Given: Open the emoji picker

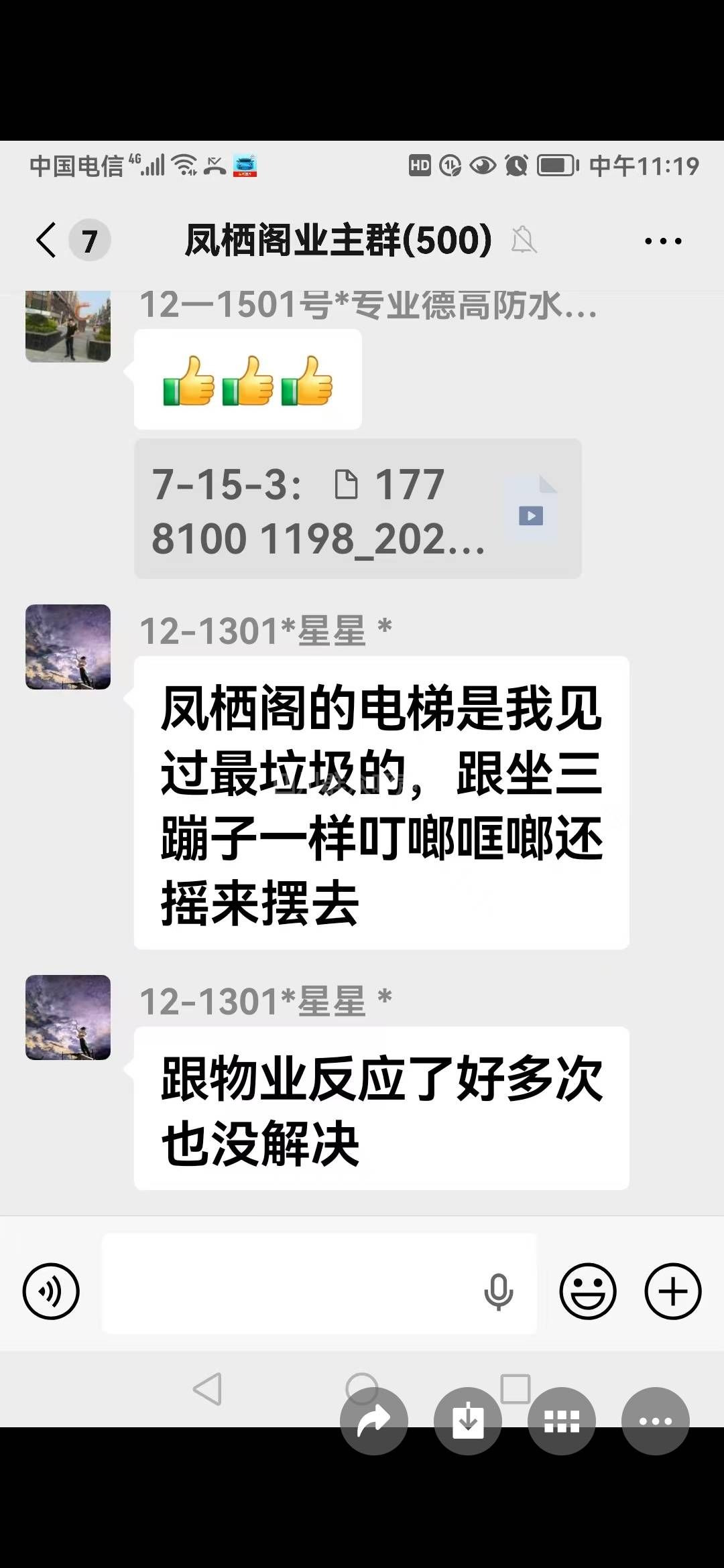Looking at the screenshot, I should (x=588, y=1291).
